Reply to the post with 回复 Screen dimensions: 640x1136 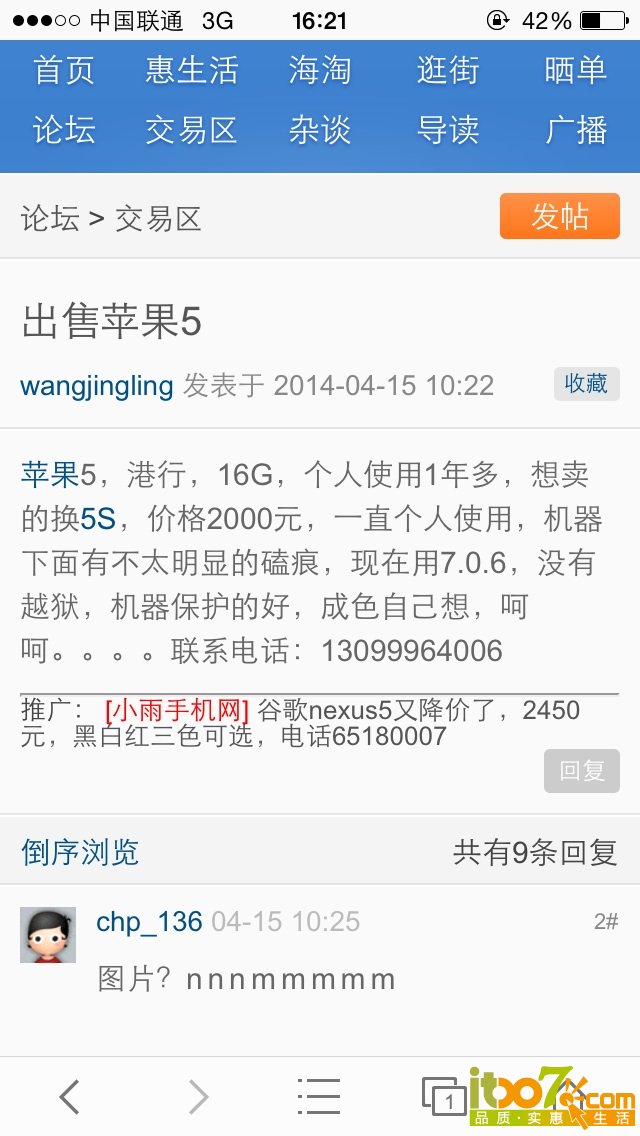pos(582,771)
